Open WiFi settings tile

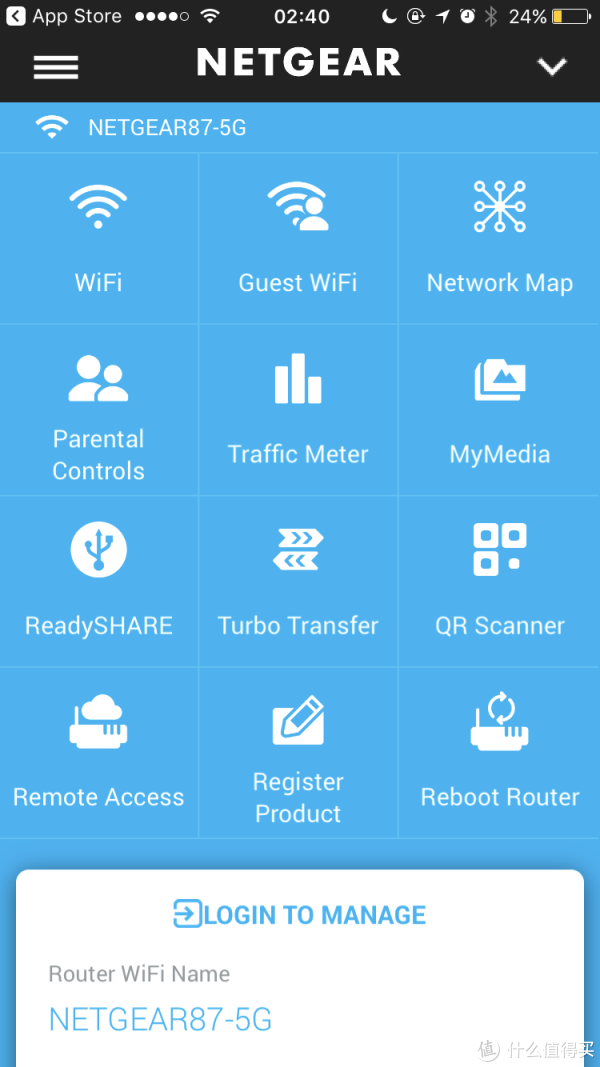[98, 238]
